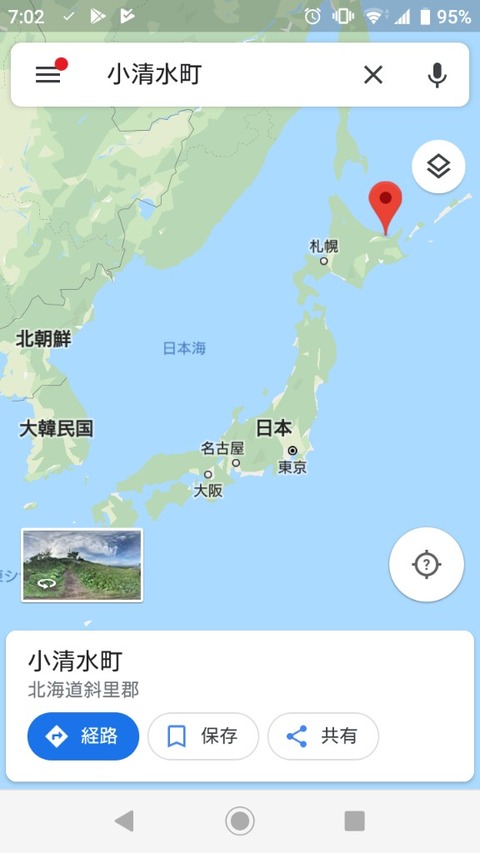Image resolution: width=480 pixels, height=853 pixels.
Task: Save the place with the 保存 button
Action: 203,736
